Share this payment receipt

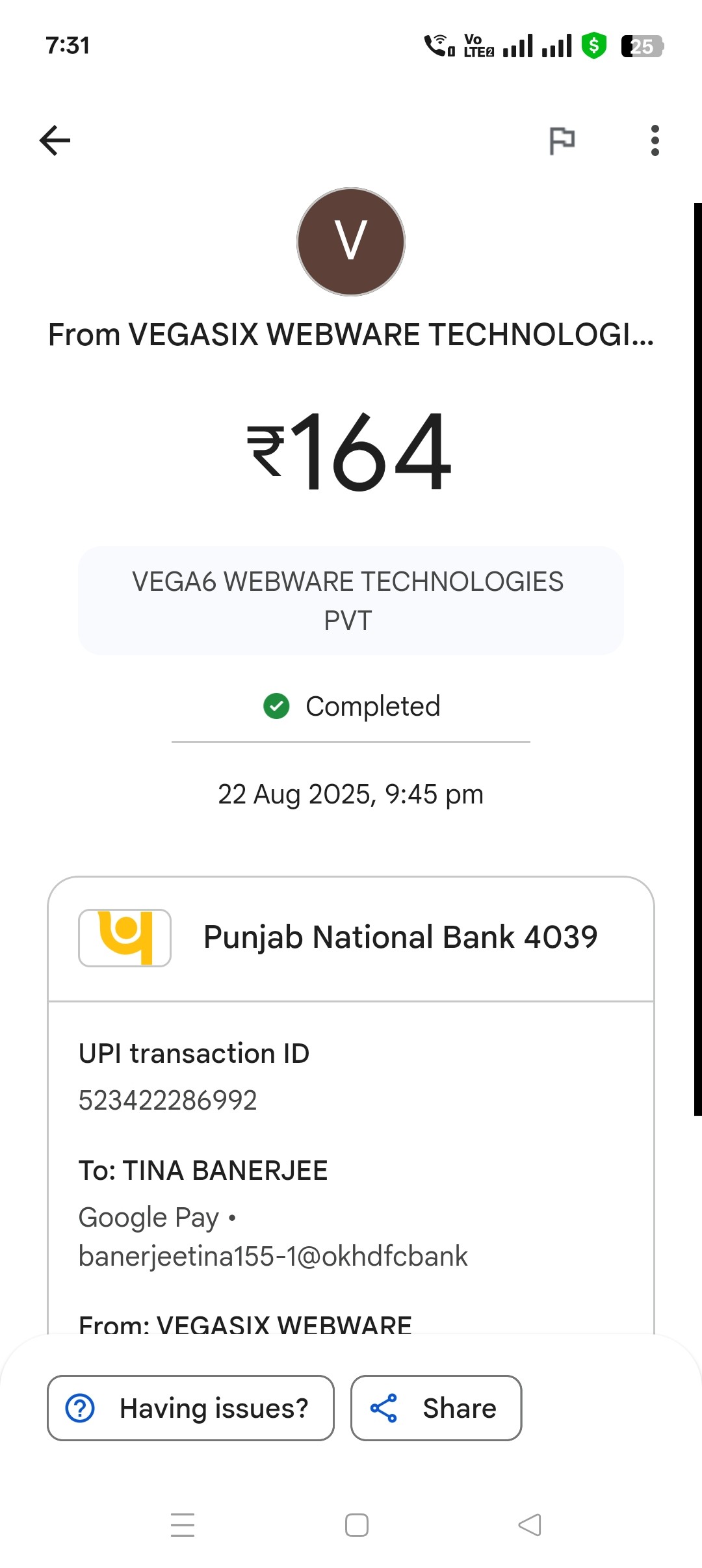(436, 1408)
